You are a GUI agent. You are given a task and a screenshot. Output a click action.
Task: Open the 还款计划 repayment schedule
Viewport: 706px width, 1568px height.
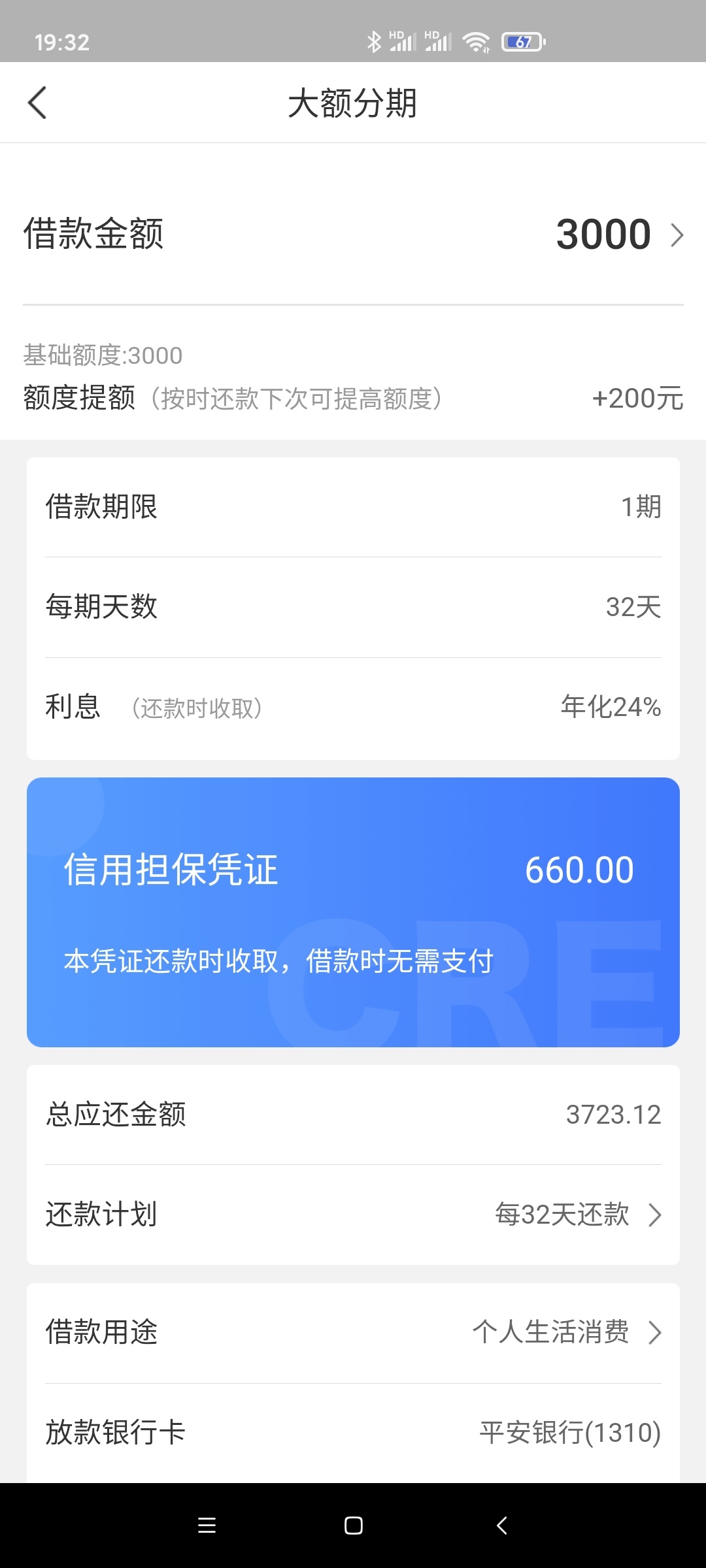353,1215
